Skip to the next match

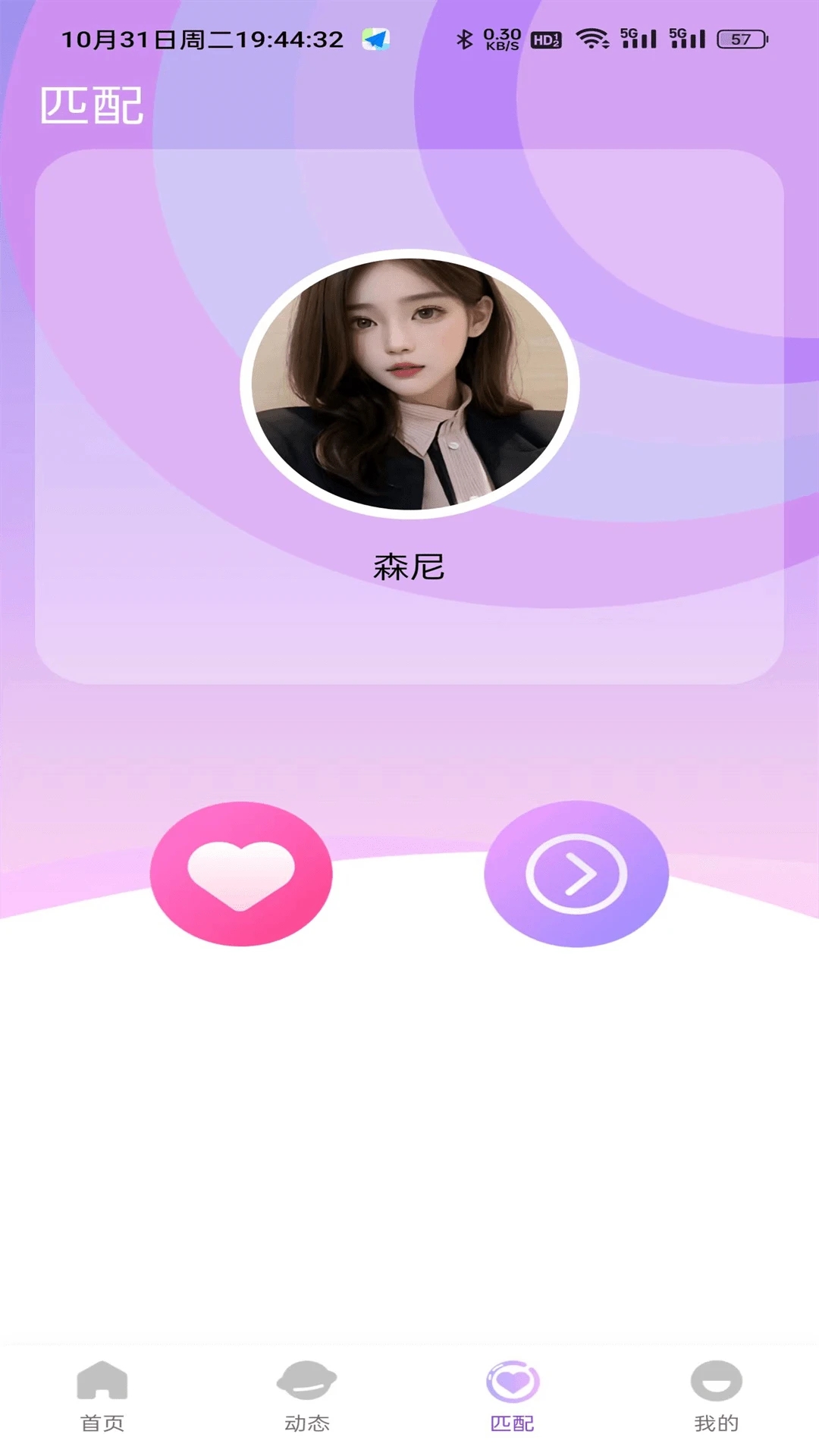click(576, 874)
